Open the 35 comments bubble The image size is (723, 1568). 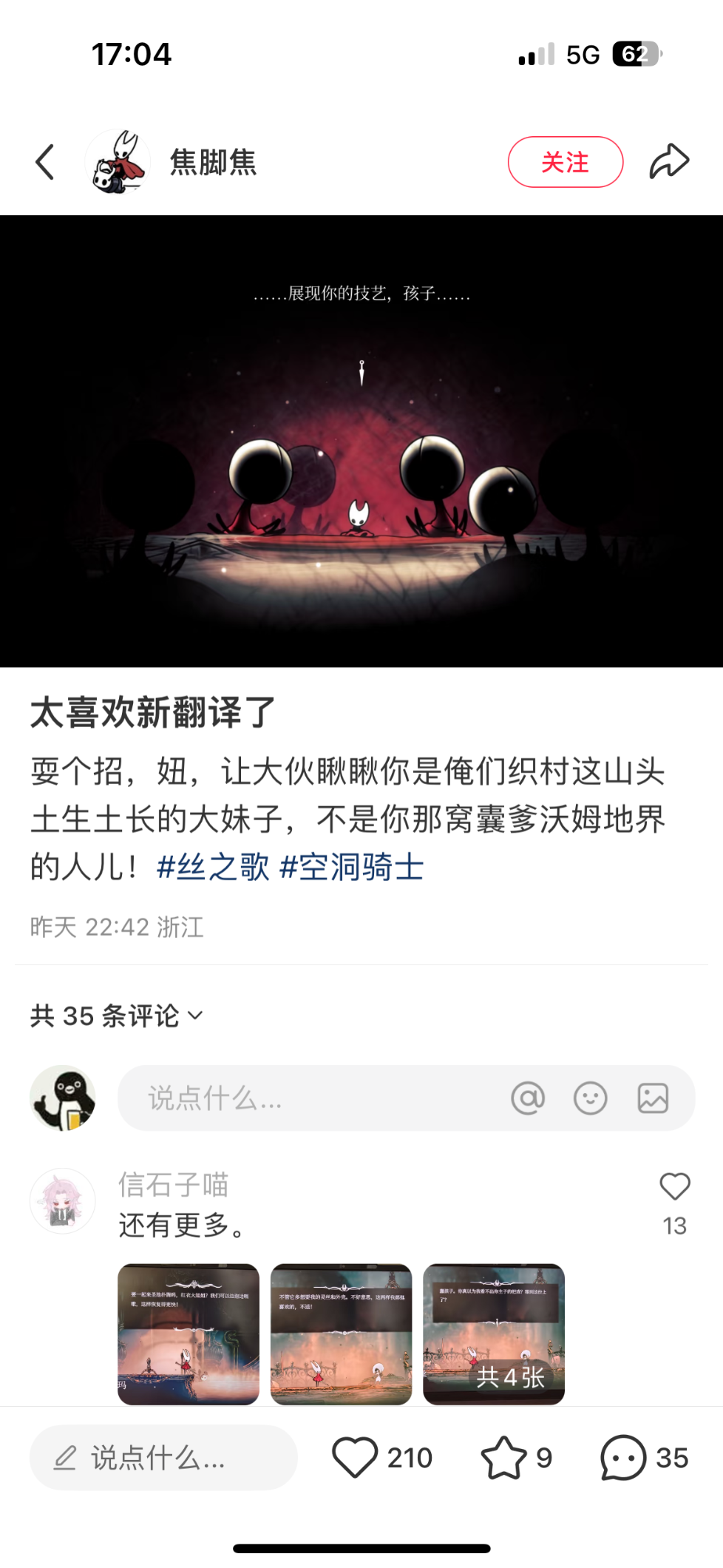click(x=623, y=1457)
